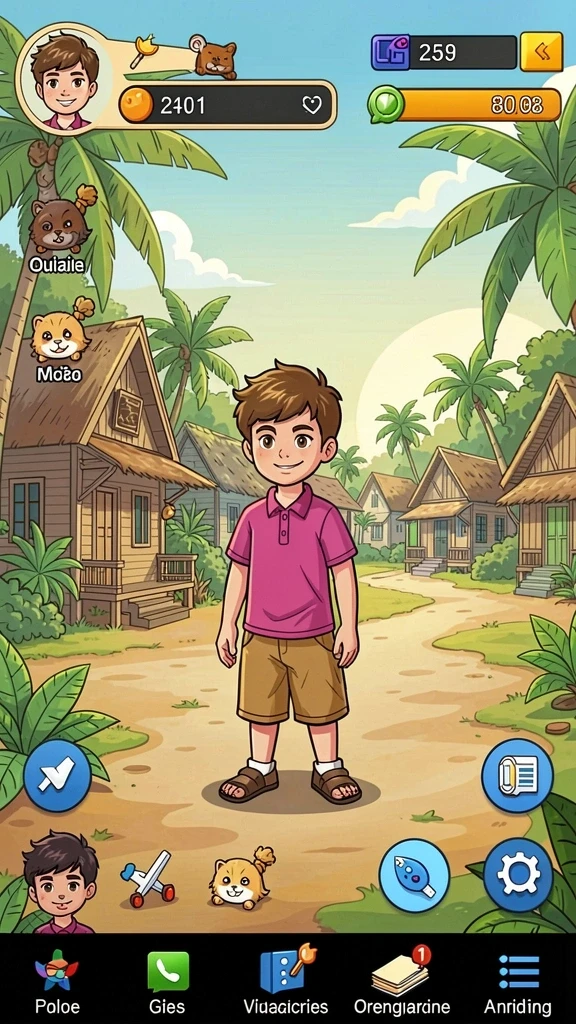This screenshot has width=576, height=1024.
Task: Switch to the Poloe tab
Action: coord(57,982)
